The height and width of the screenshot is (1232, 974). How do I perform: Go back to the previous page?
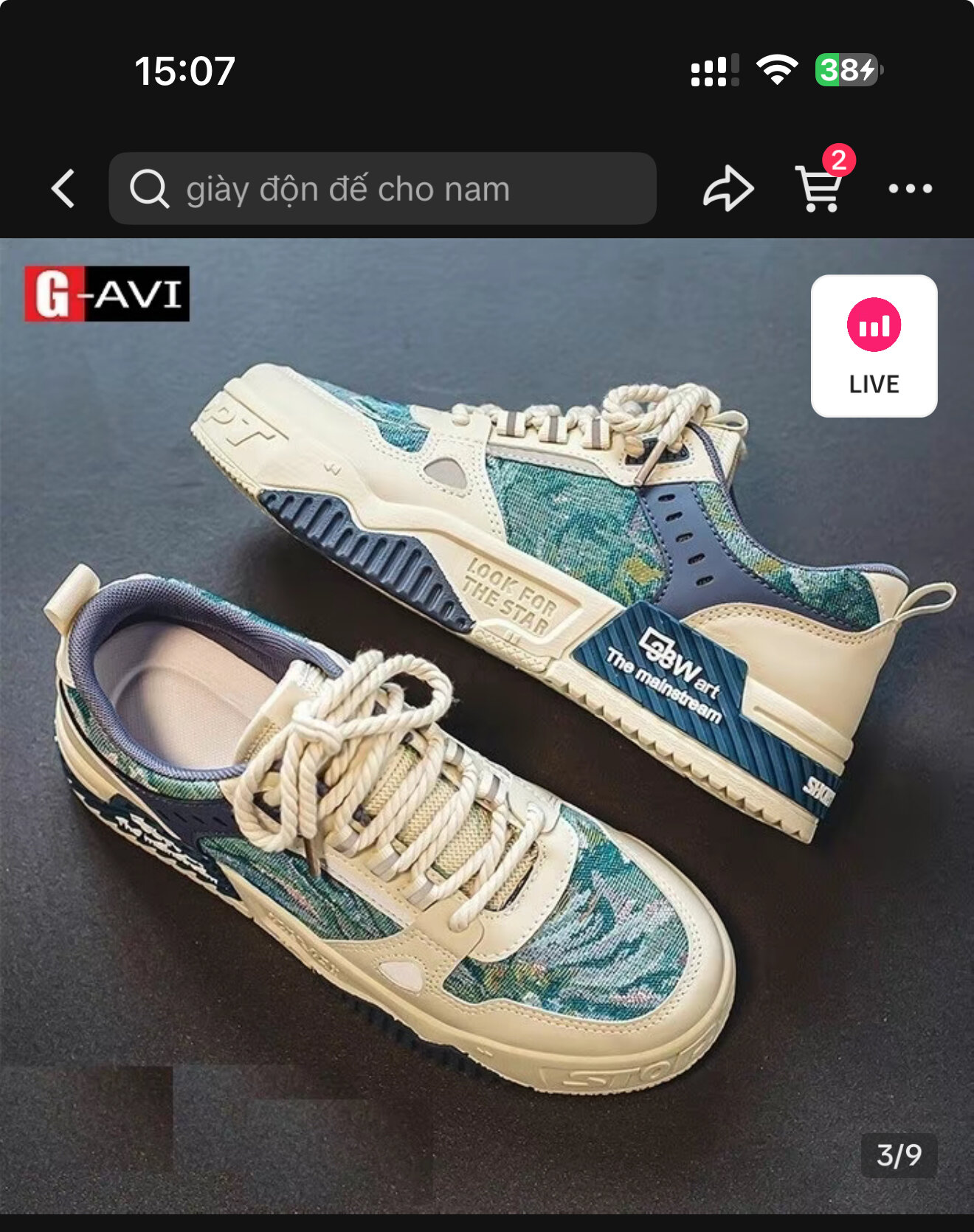click(x=63, y=189)
